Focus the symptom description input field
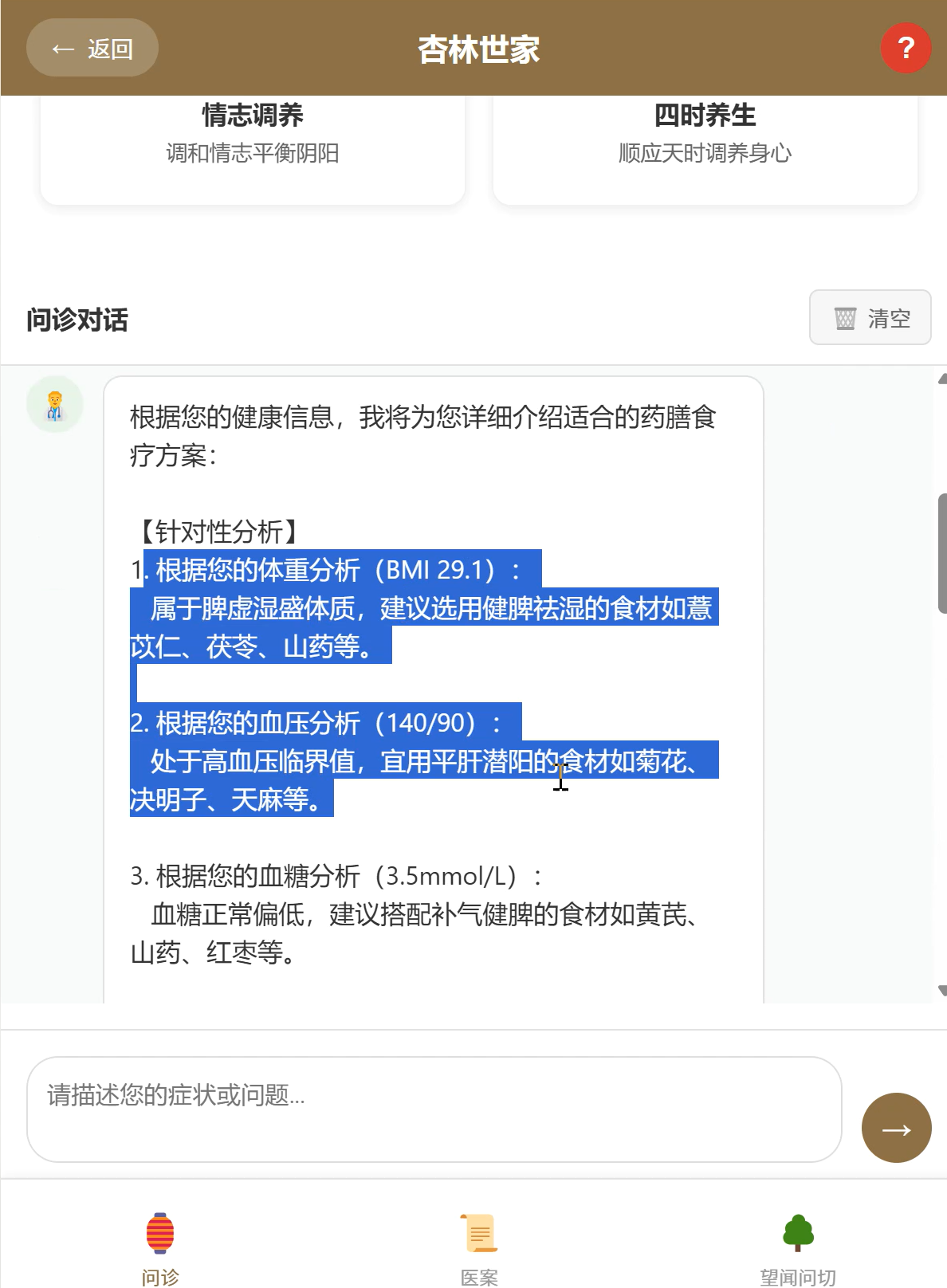 pyautogui.click(x=434, y=1109)
